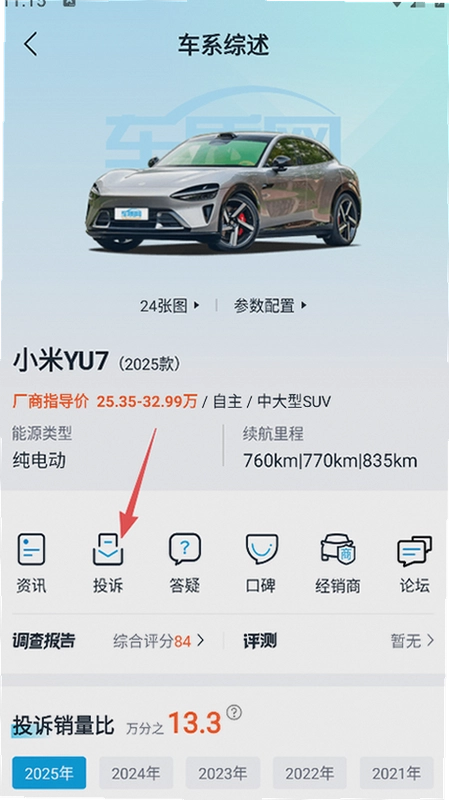Tap the question mark beside 投诉销量比
449x800 pixels.
pos(234,712)
